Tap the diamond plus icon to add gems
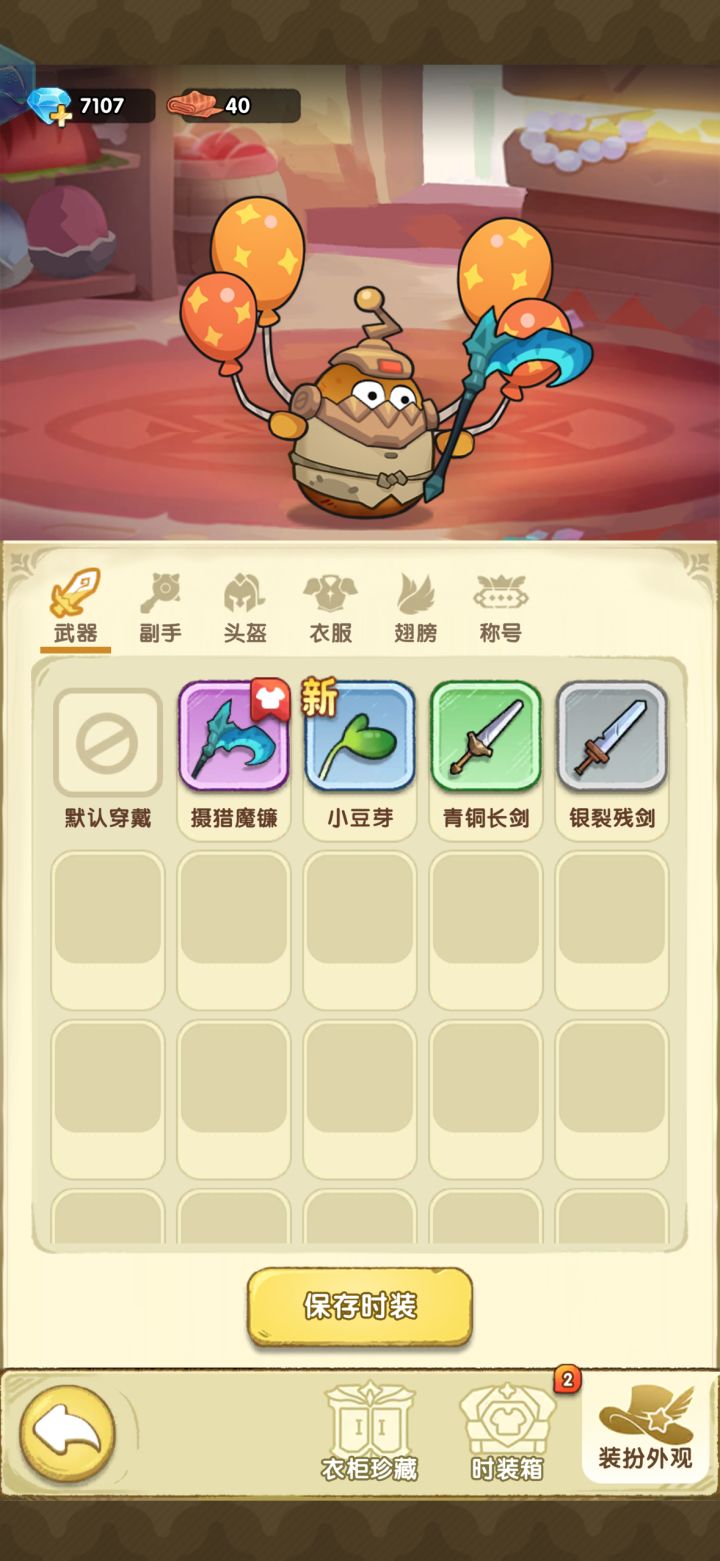Screen dimensions: 720x1561 pos(48,105)
